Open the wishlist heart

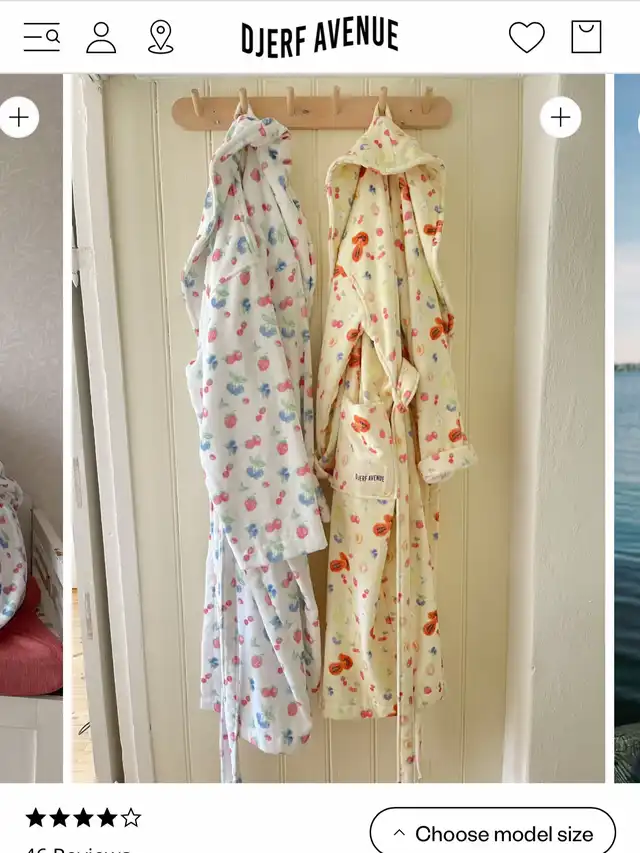coord(526,37)
